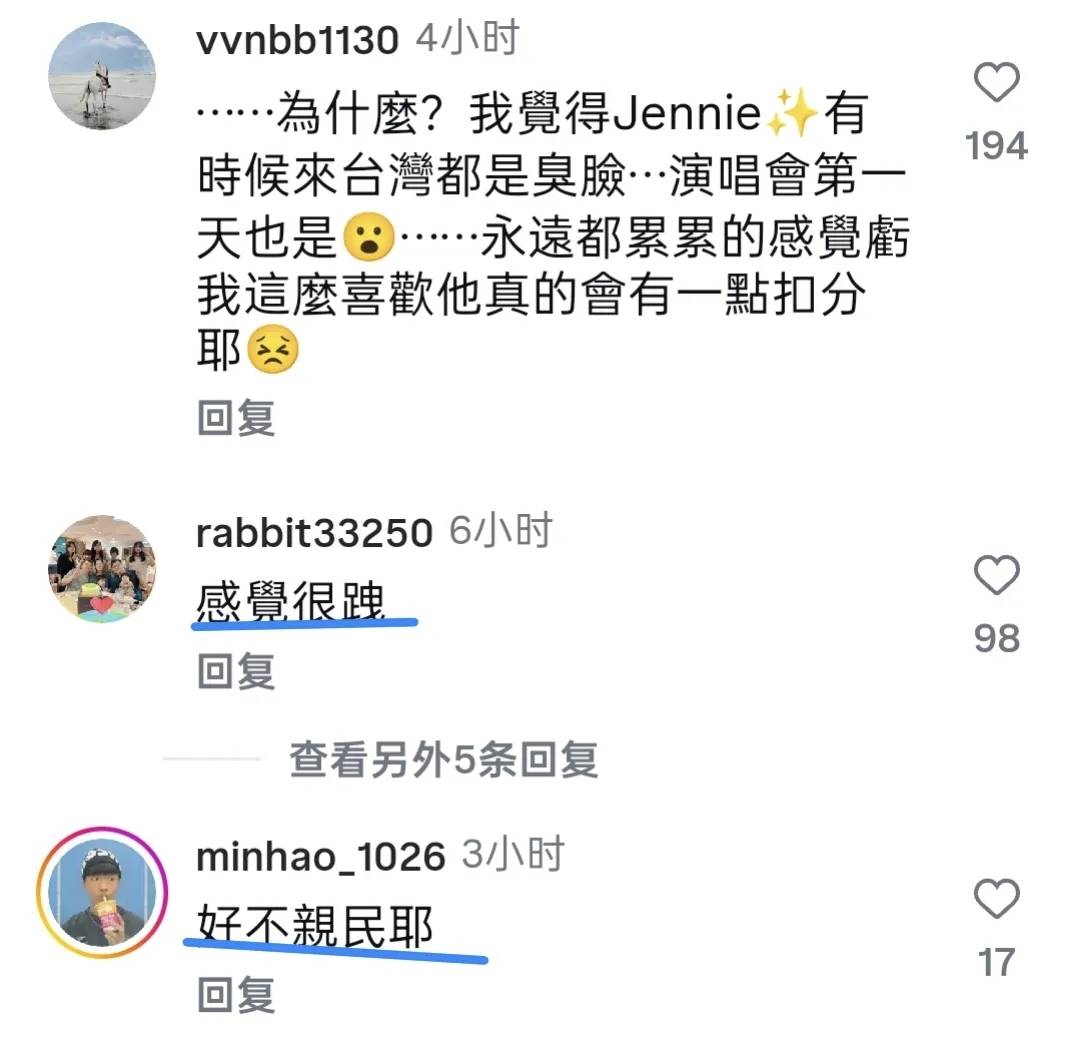
Task: Open vvnbb1130's profile picture
Action: coord(102,77)
